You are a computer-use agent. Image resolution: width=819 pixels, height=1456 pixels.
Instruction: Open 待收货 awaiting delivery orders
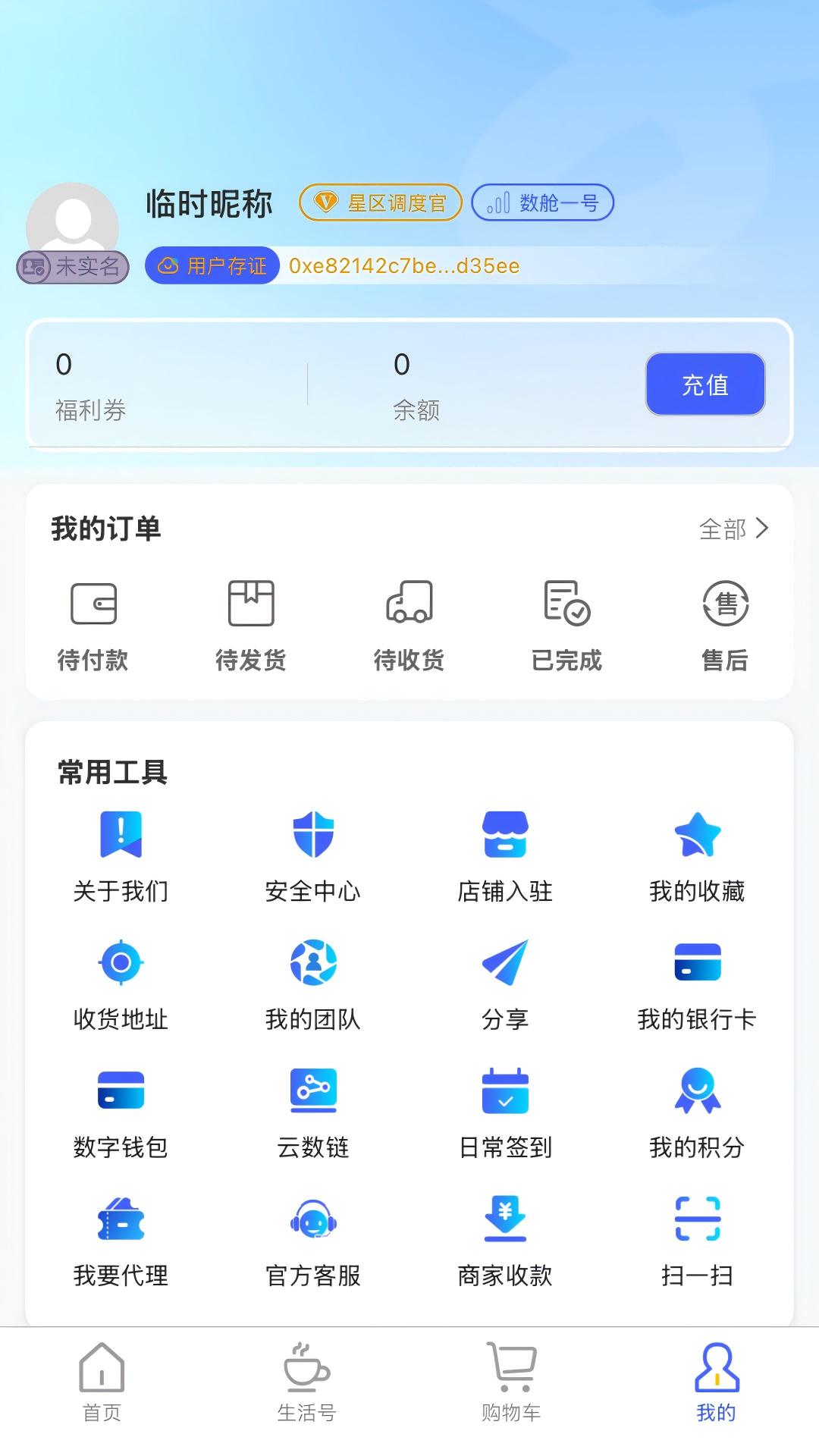click(x=409, y=626)
